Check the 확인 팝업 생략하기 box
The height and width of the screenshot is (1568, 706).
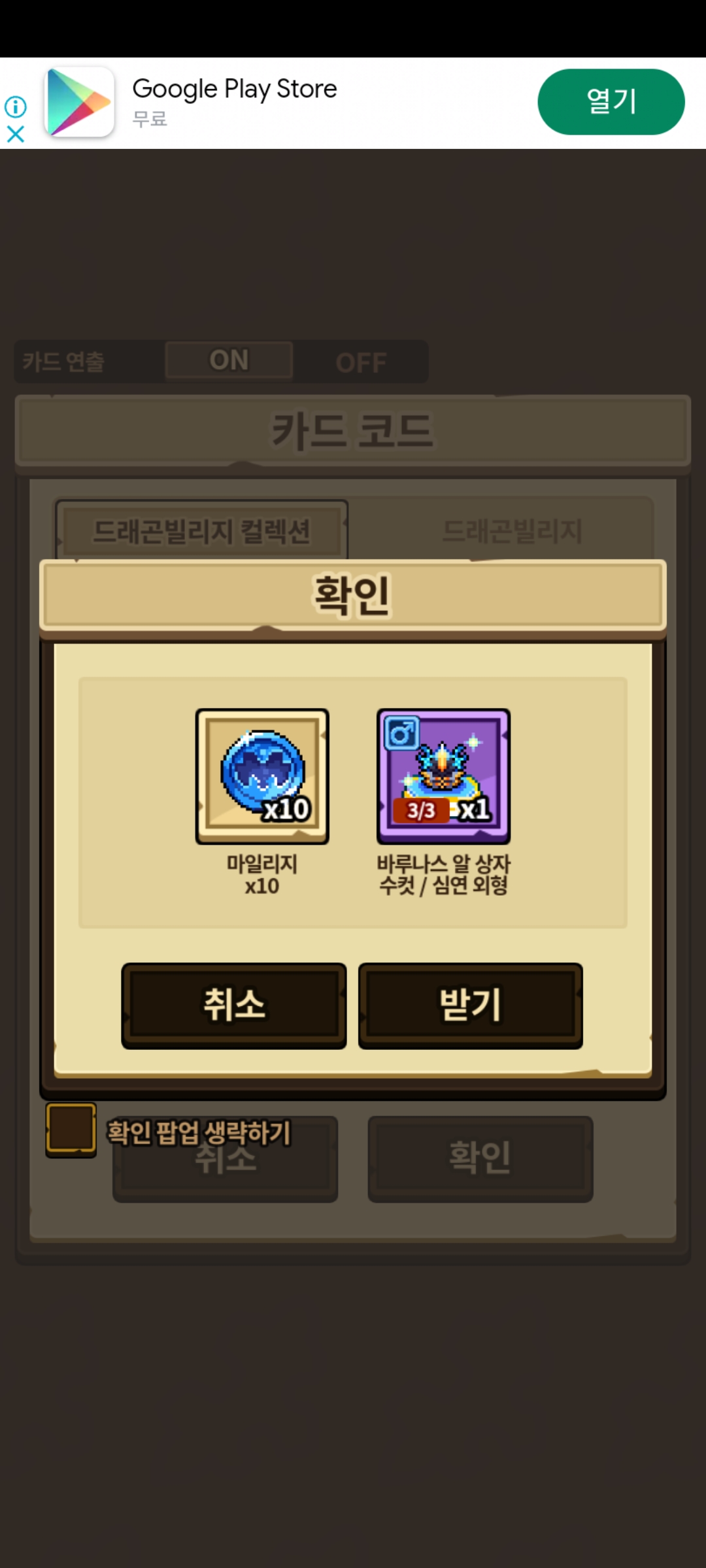point(71,1129)
